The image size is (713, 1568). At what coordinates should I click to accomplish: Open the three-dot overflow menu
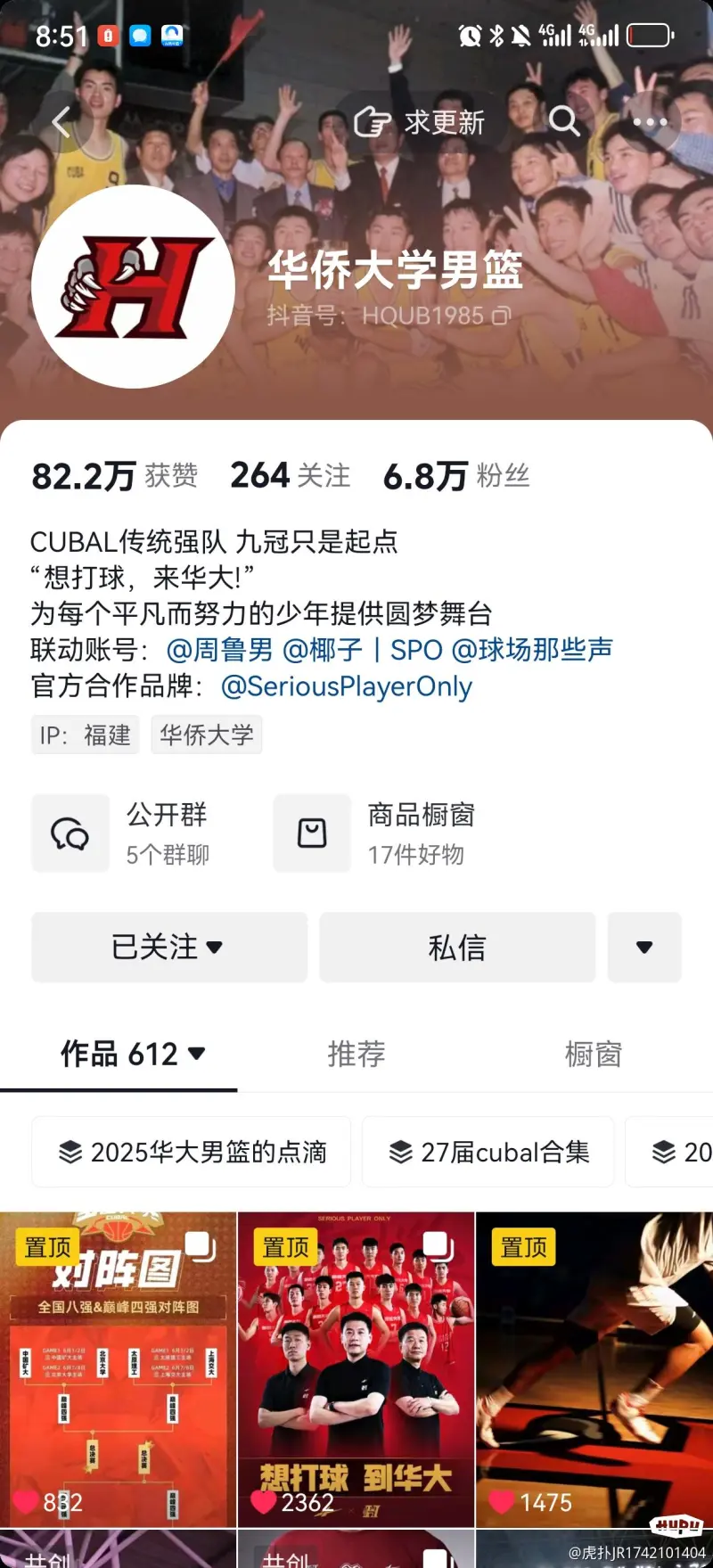point(650,121)
